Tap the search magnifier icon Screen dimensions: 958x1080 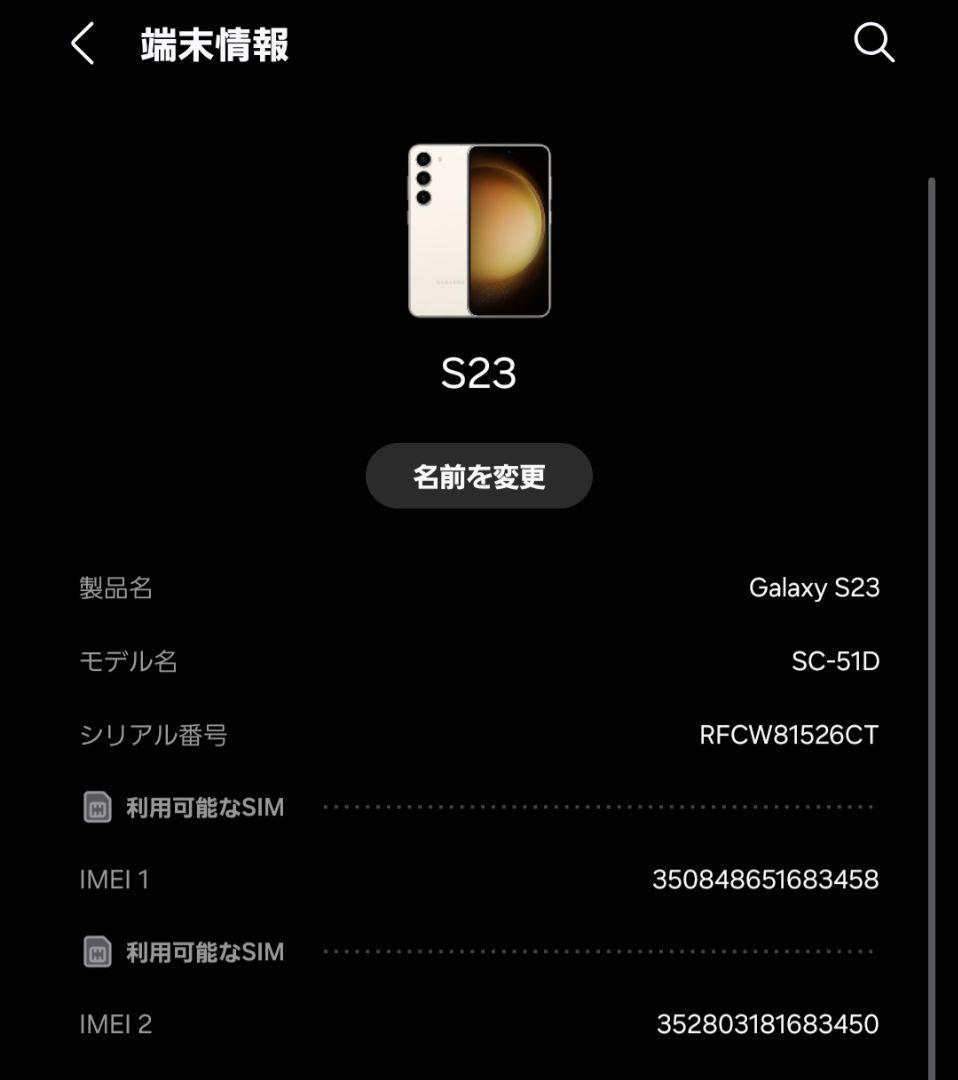[873, 42]
